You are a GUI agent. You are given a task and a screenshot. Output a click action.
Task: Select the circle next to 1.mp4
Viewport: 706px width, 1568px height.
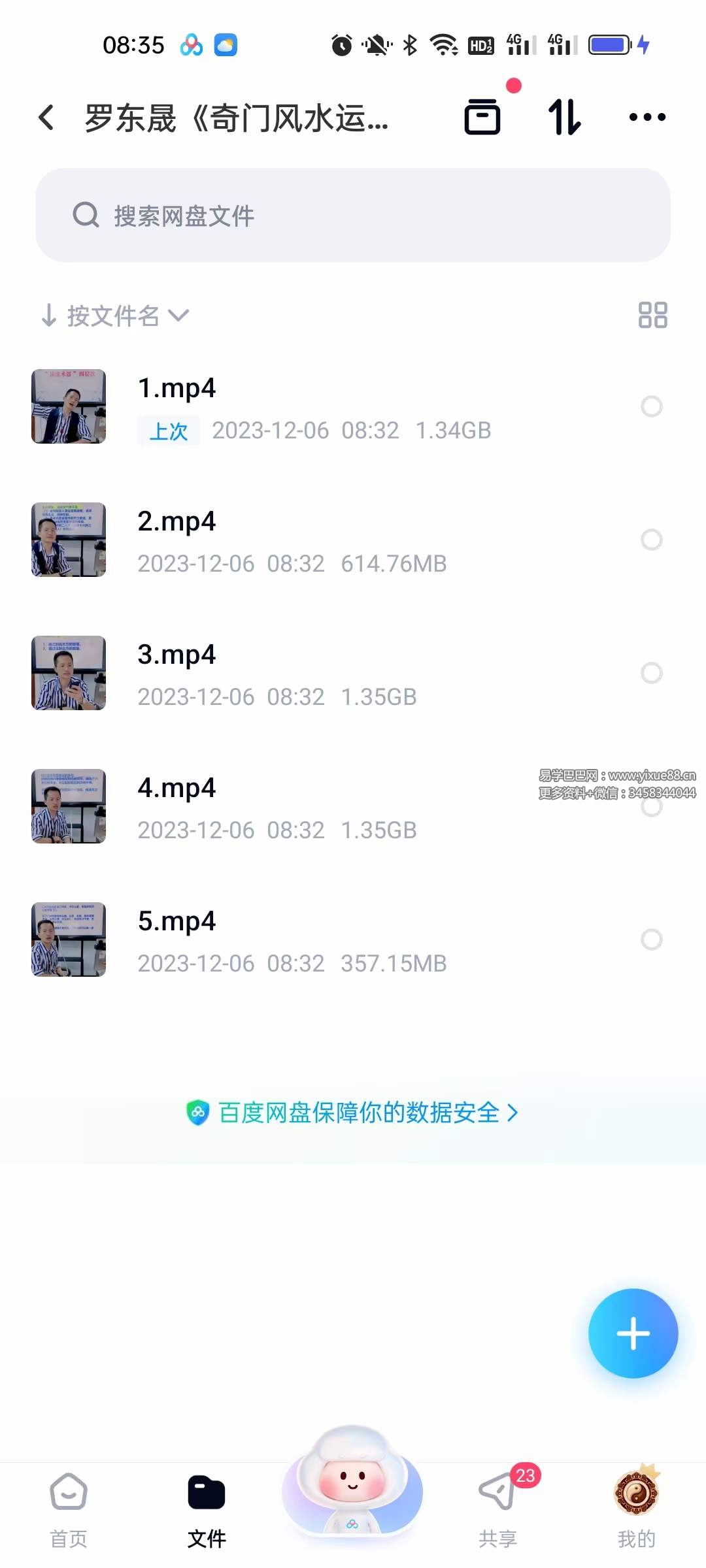click(x=652, y=406)
